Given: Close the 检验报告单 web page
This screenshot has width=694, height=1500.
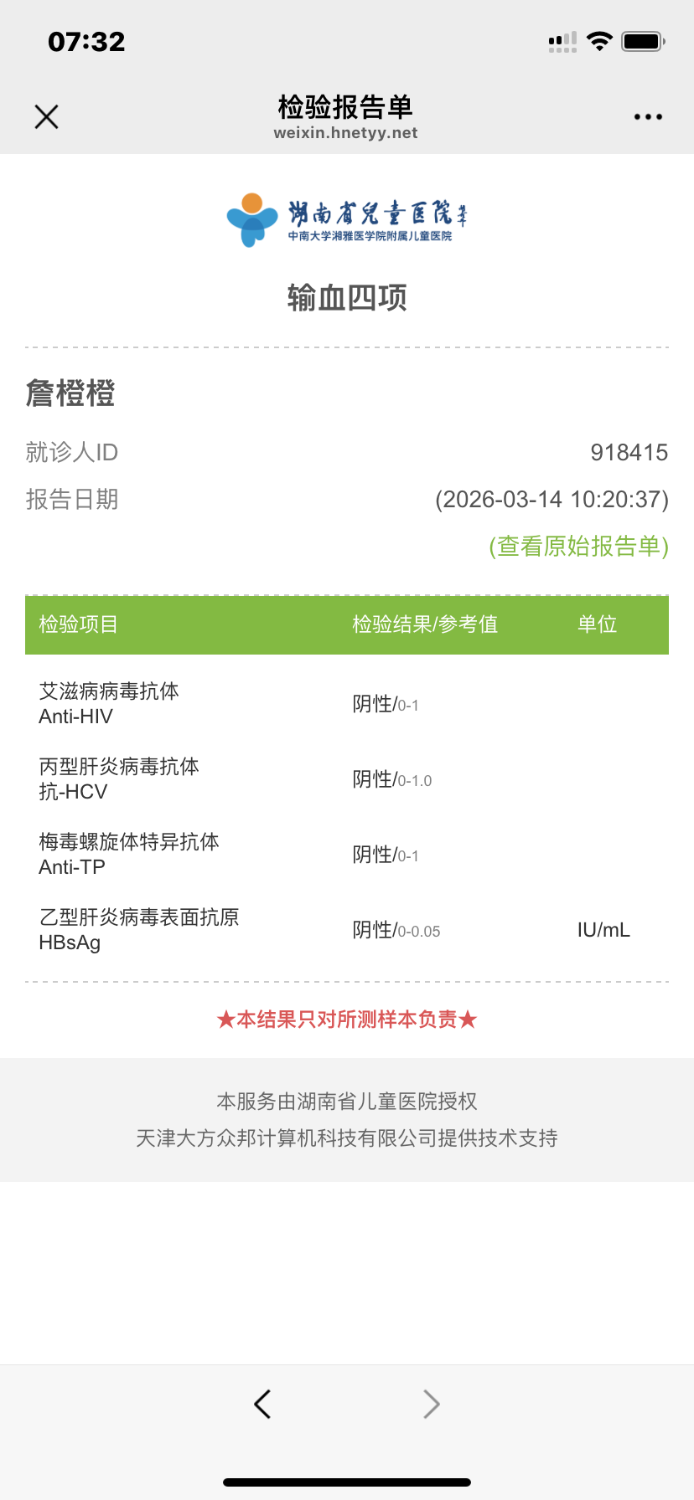Looking at the screenshot, I should (x=46, y=117).
